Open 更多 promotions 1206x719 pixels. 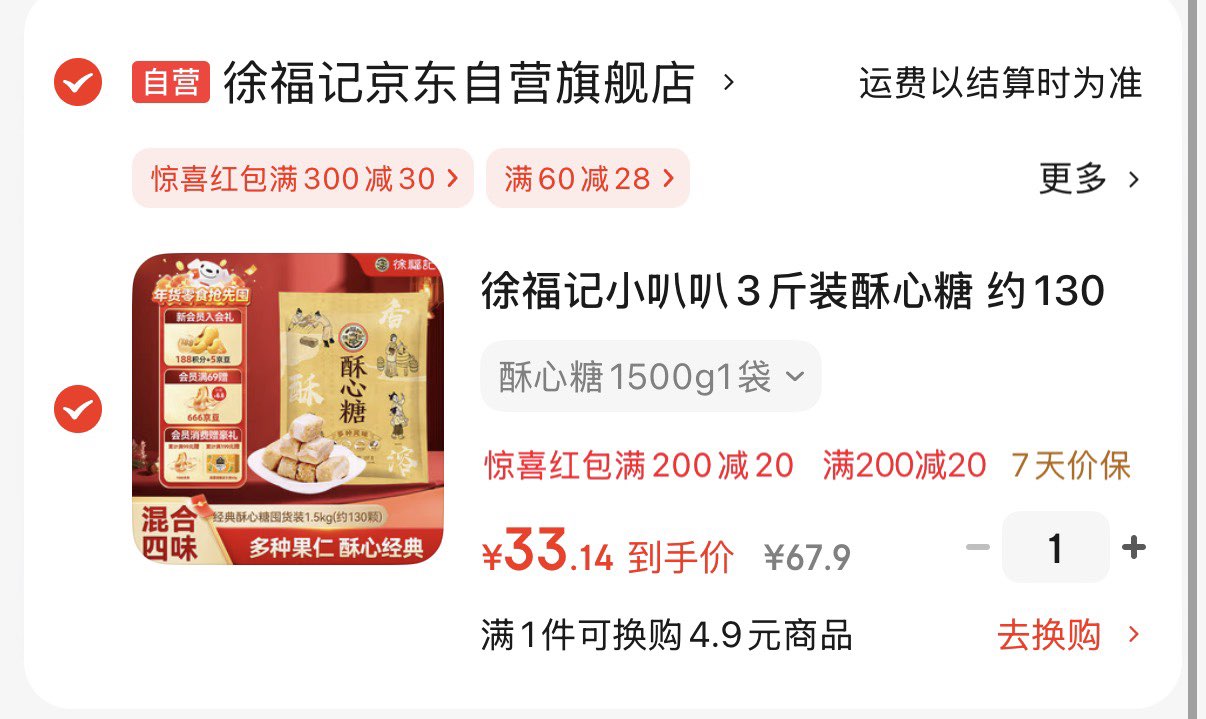[1088, 180]
